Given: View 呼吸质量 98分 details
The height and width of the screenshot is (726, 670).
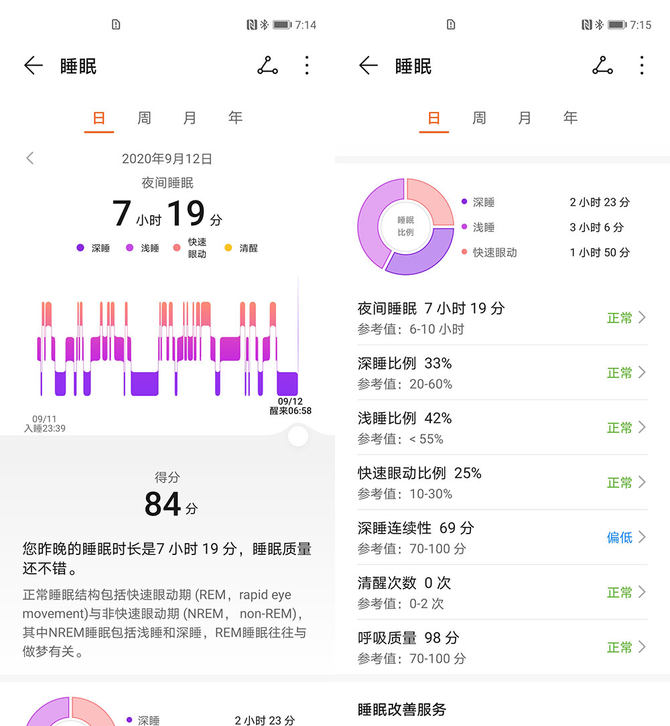Looking at the screenshot, I should coord(501,647).
